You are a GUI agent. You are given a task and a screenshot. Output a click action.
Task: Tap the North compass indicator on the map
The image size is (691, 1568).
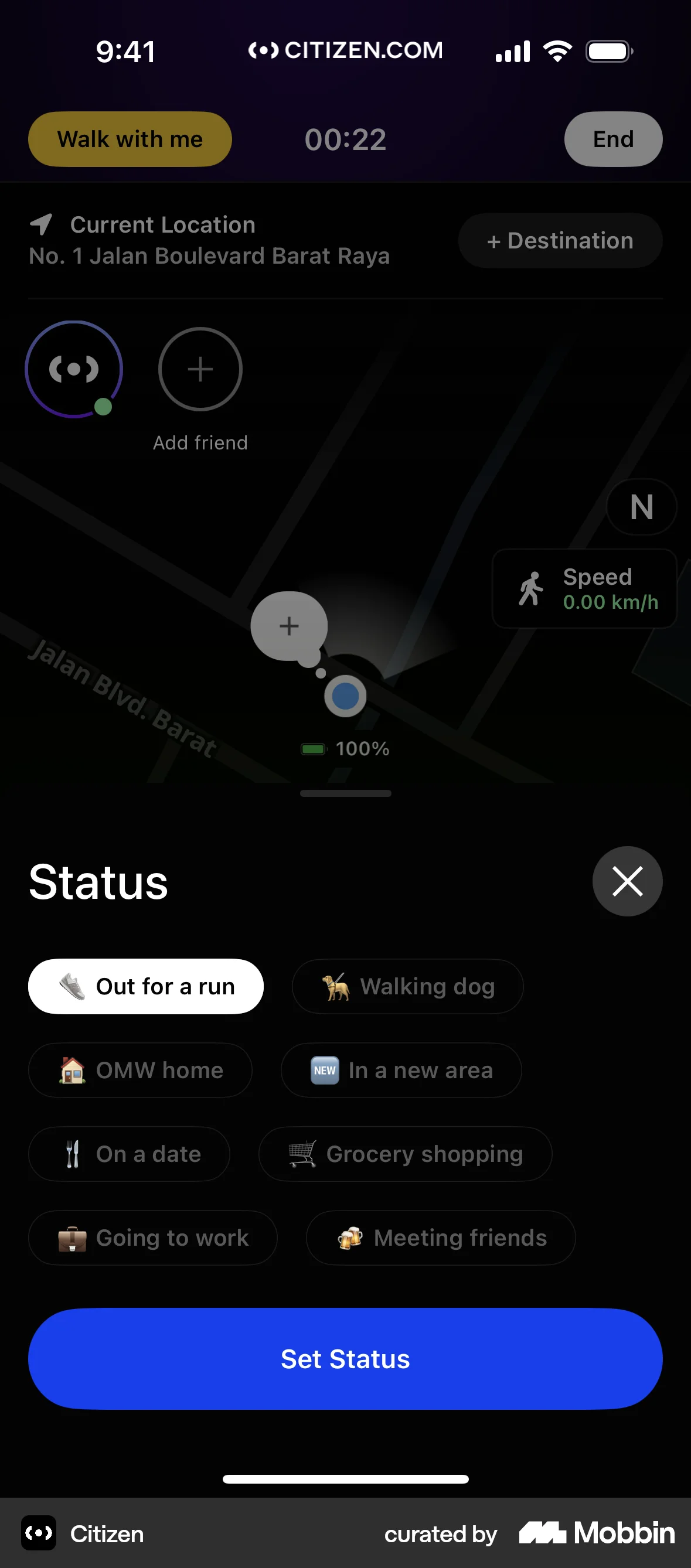coord(641,507)
